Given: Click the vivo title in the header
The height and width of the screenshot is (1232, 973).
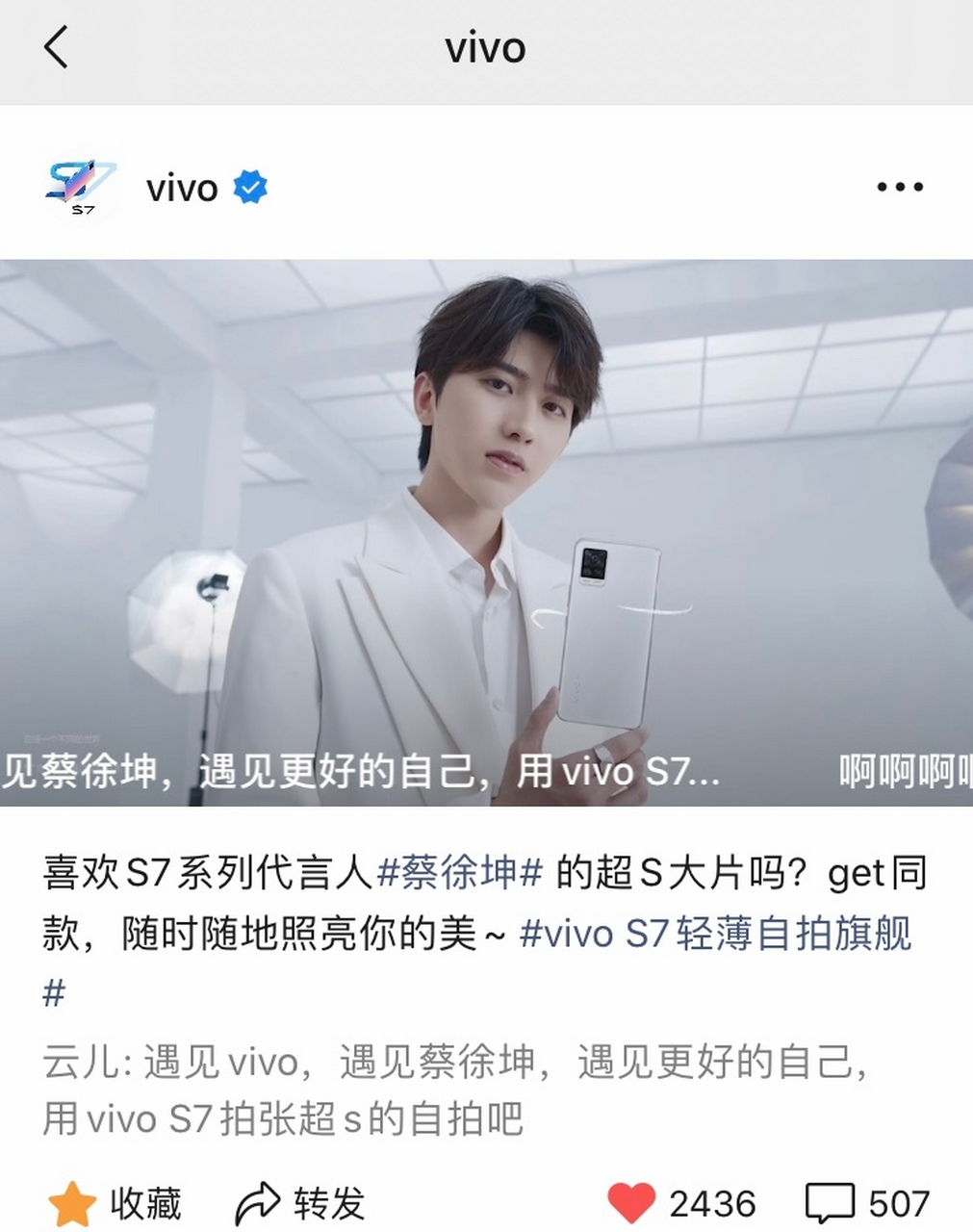Looking at the screenshot, I should (486, 48).
